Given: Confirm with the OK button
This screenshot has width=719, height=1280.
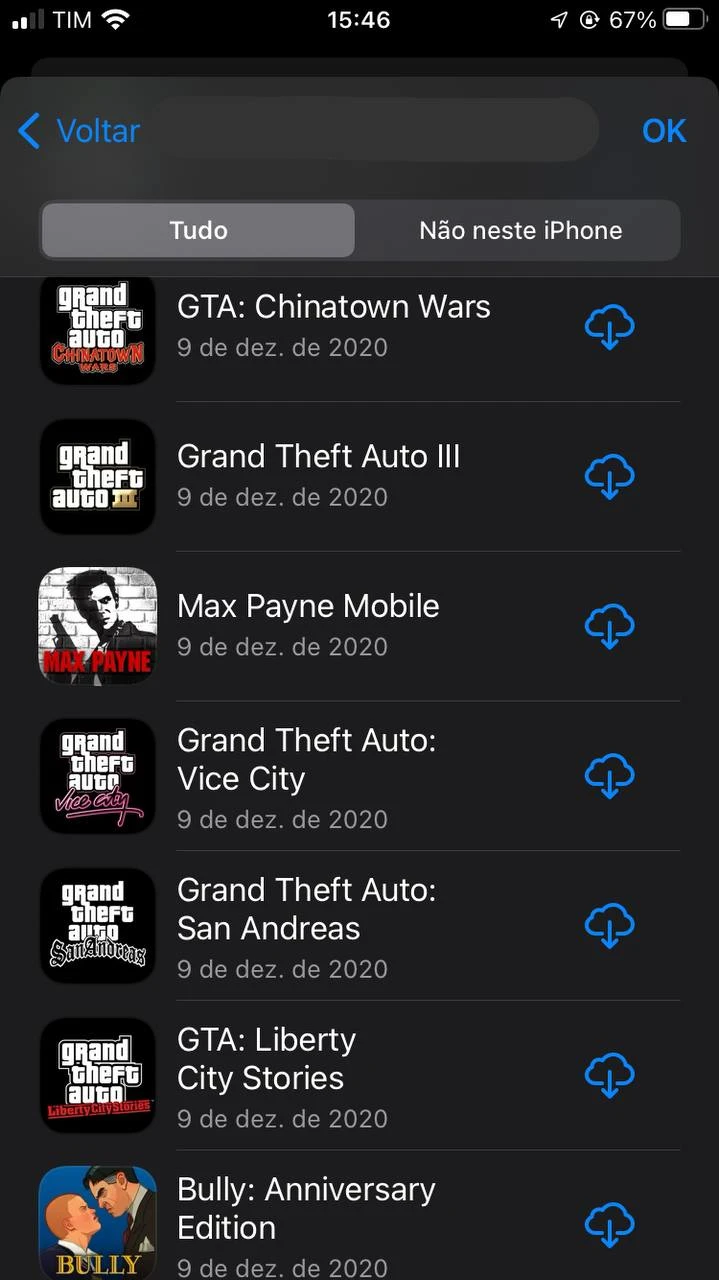Looking at the screenshot, I should tap(663, 131).
